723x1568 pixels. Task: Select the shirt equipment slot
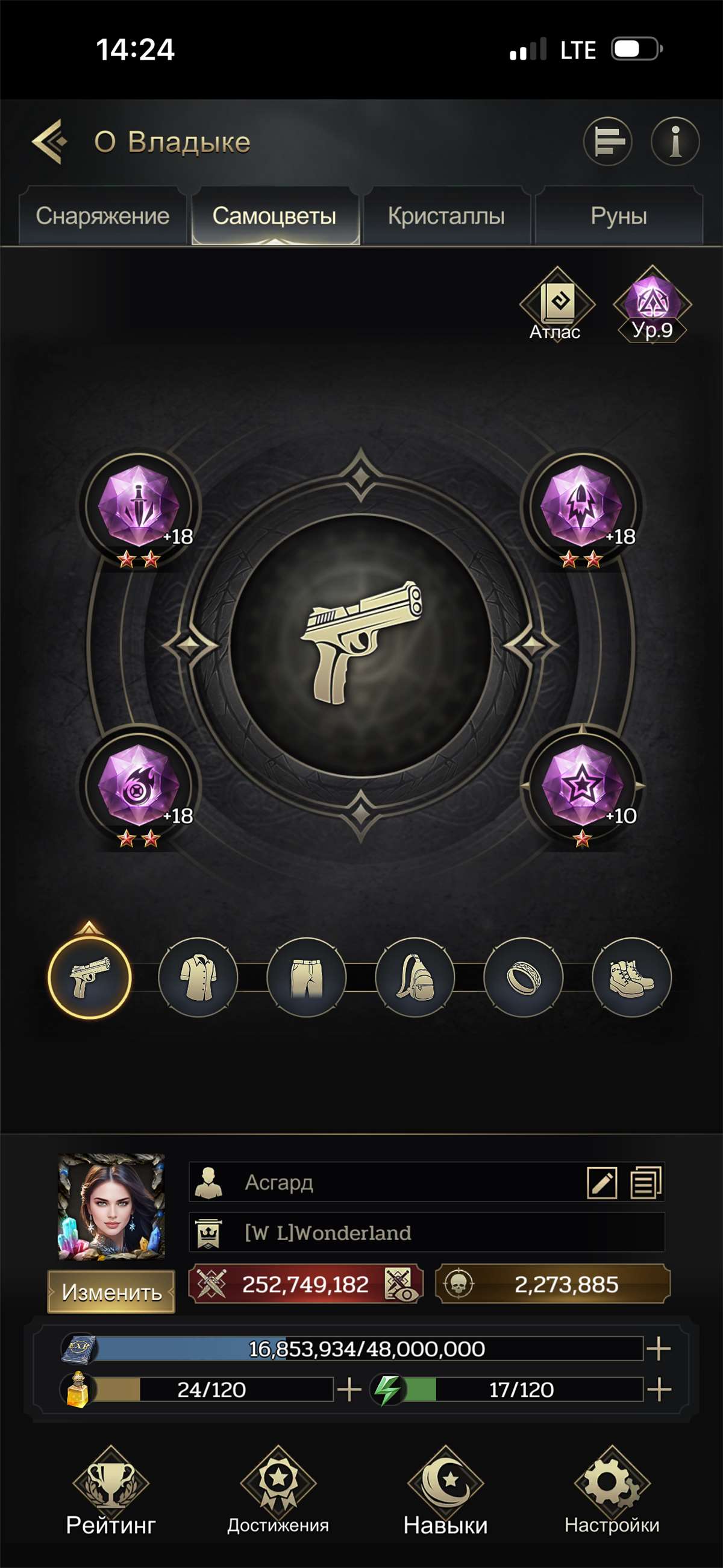[198, 977]
